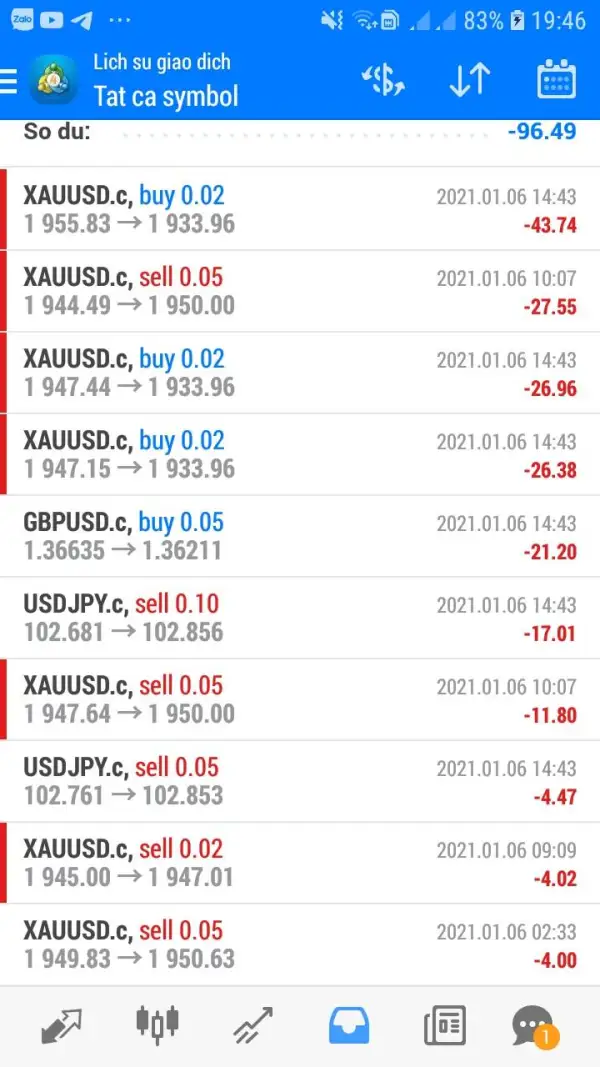
Task: Expand the USDJPY.c sell 0.10 deal
Action: point(300,618)
